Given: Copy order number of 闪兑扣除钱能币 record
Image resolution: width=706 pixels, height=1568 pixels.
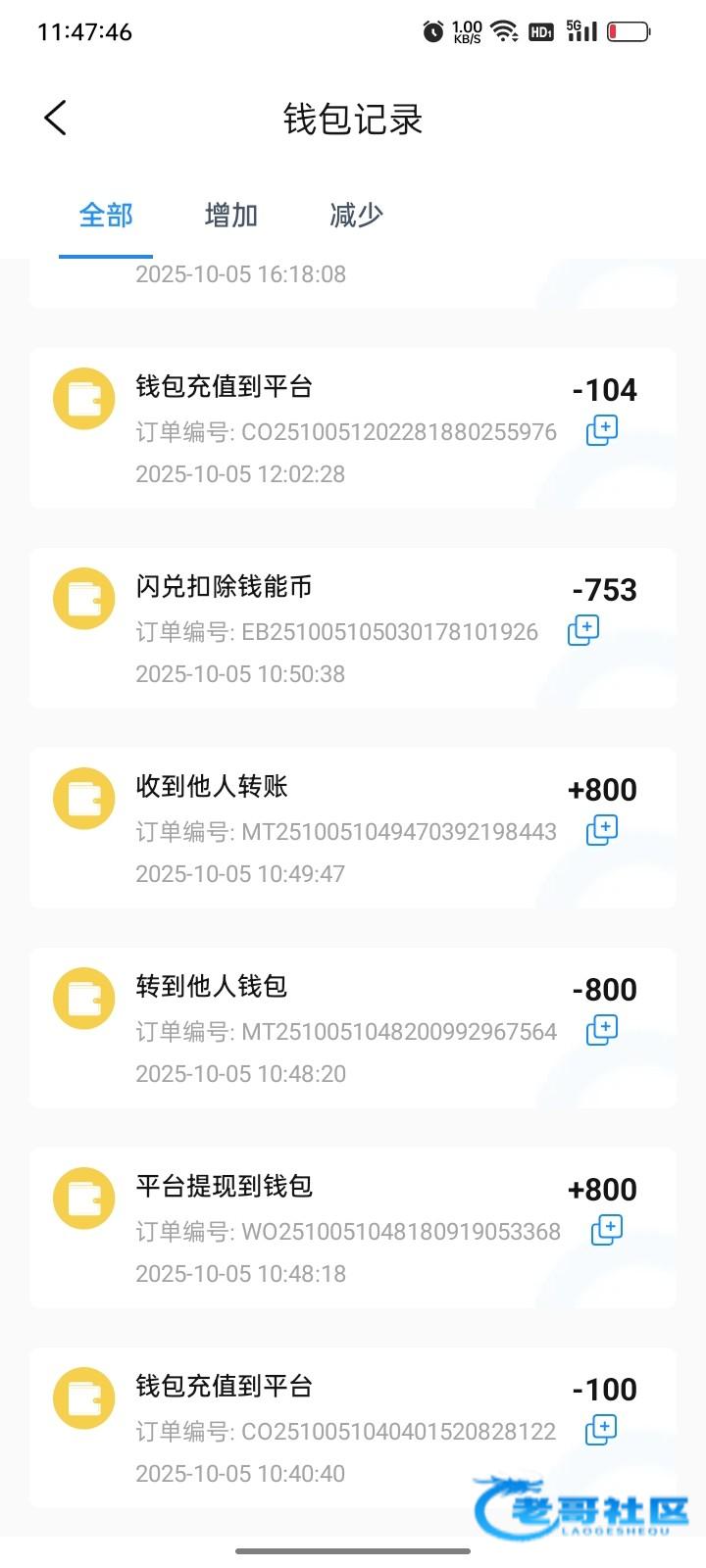Looking at the screenshot, I should pos(583,630).
